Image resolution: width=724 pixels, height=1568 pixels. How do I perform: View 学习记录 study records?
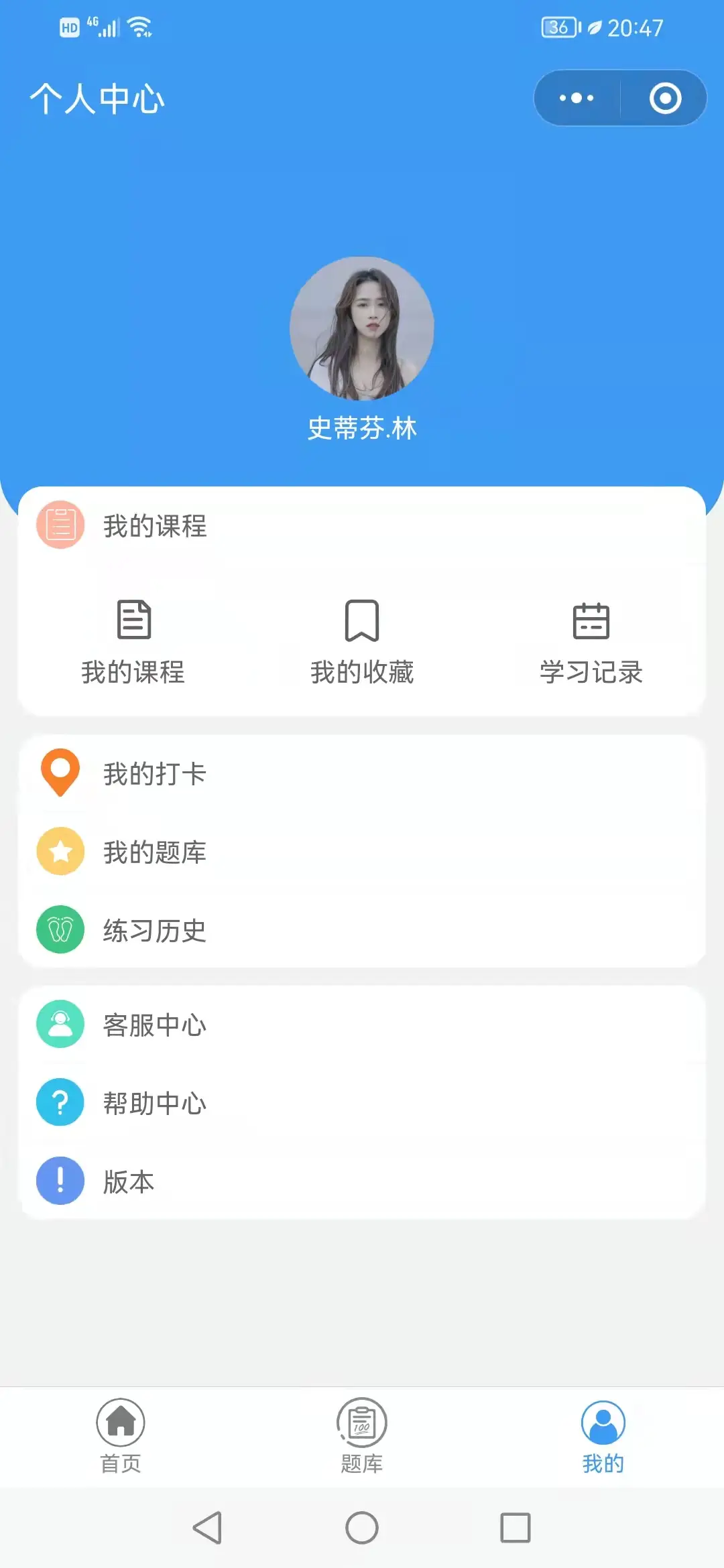(x=591, y=641)
